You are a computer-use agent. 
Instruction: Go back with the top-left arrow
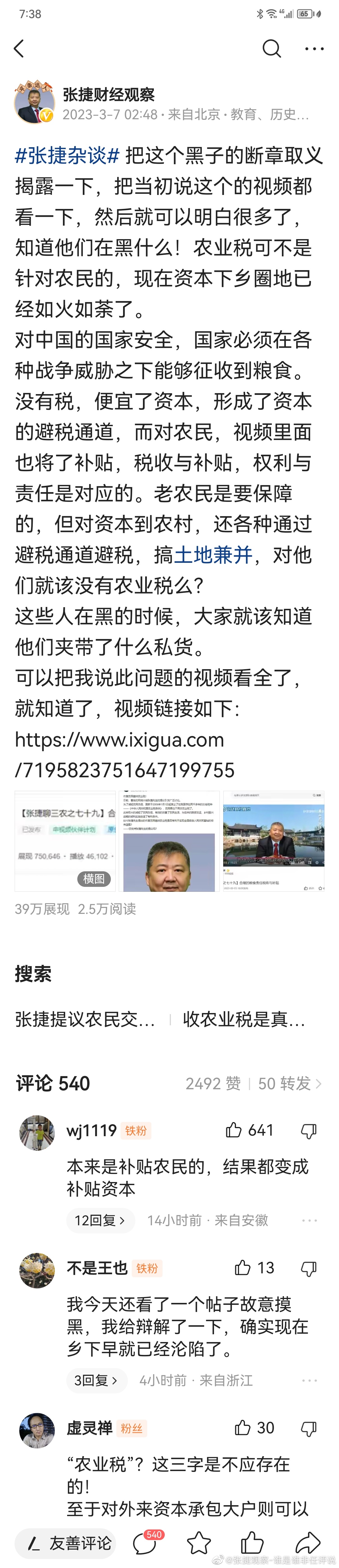19,49
